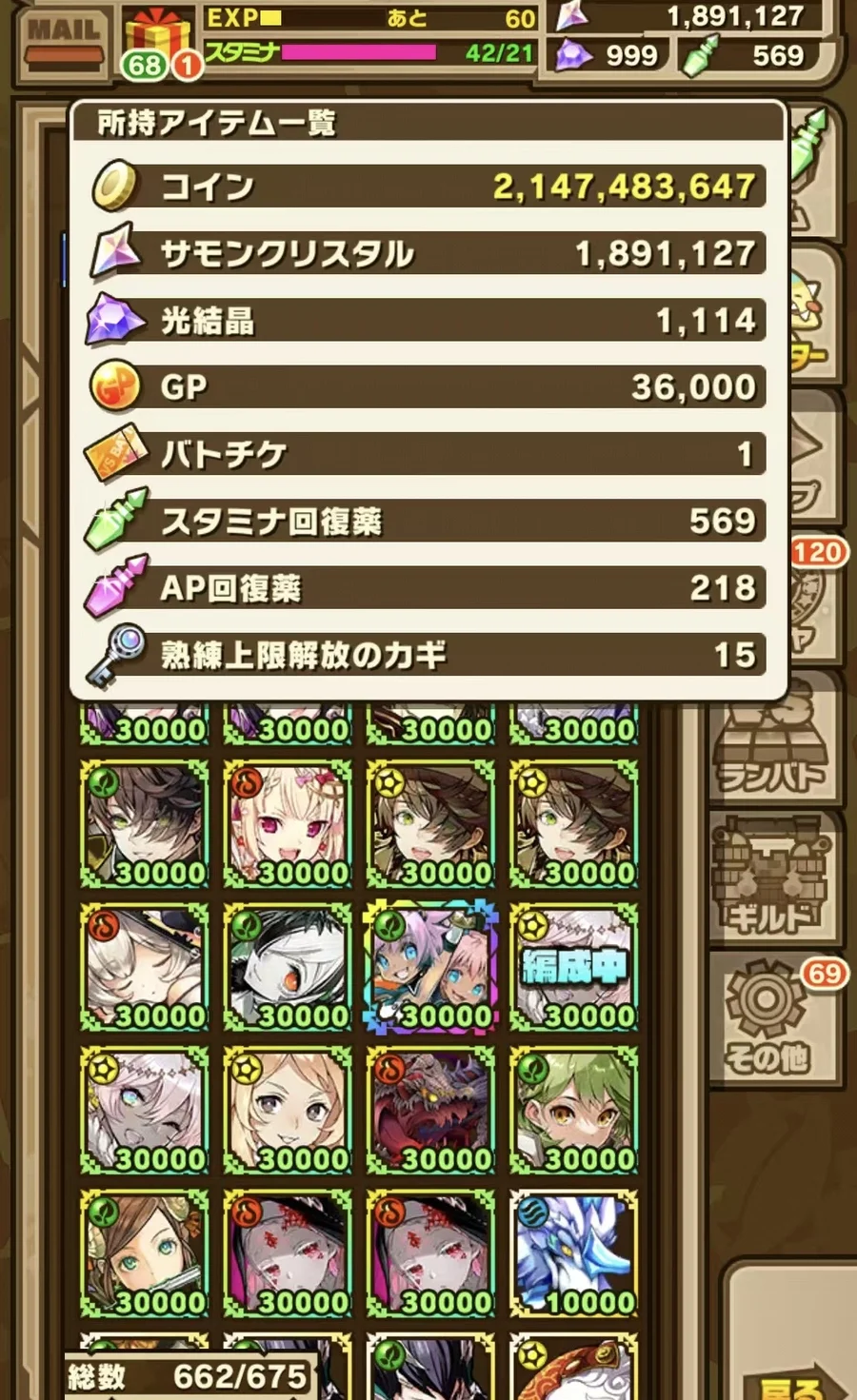Image resolution: width=857 pixels, height=1400 pixels.
Task: Open the MAIL inbox
Action: 63,39
